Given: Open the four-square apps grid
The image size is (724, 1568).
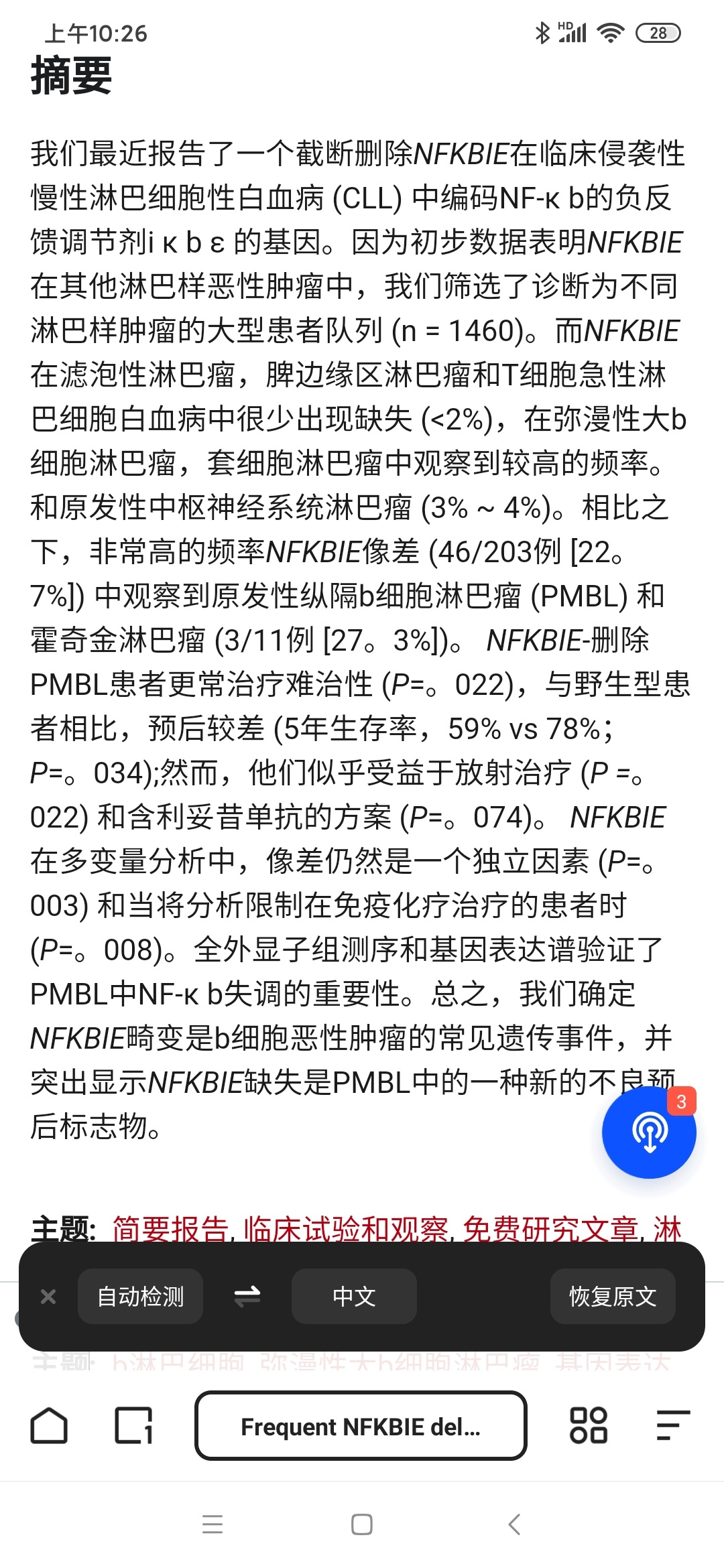Looking at the screenshot, I should [588, 1425].
